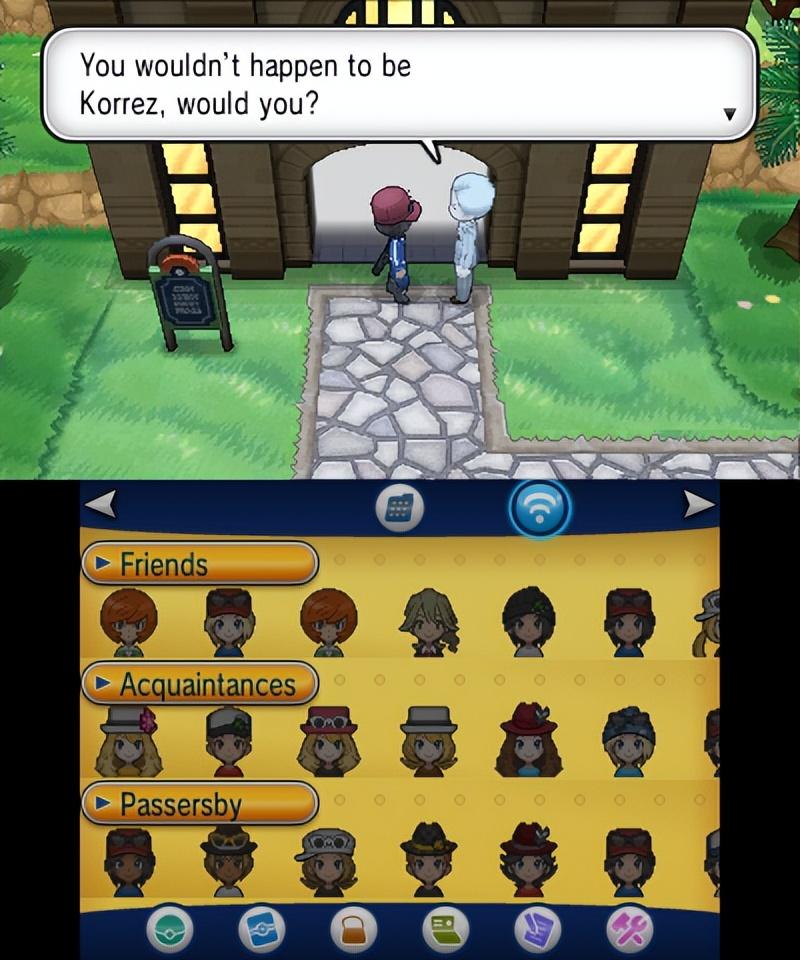
Task: Select passerby wearing the black fedora
Action: [428, 860]
